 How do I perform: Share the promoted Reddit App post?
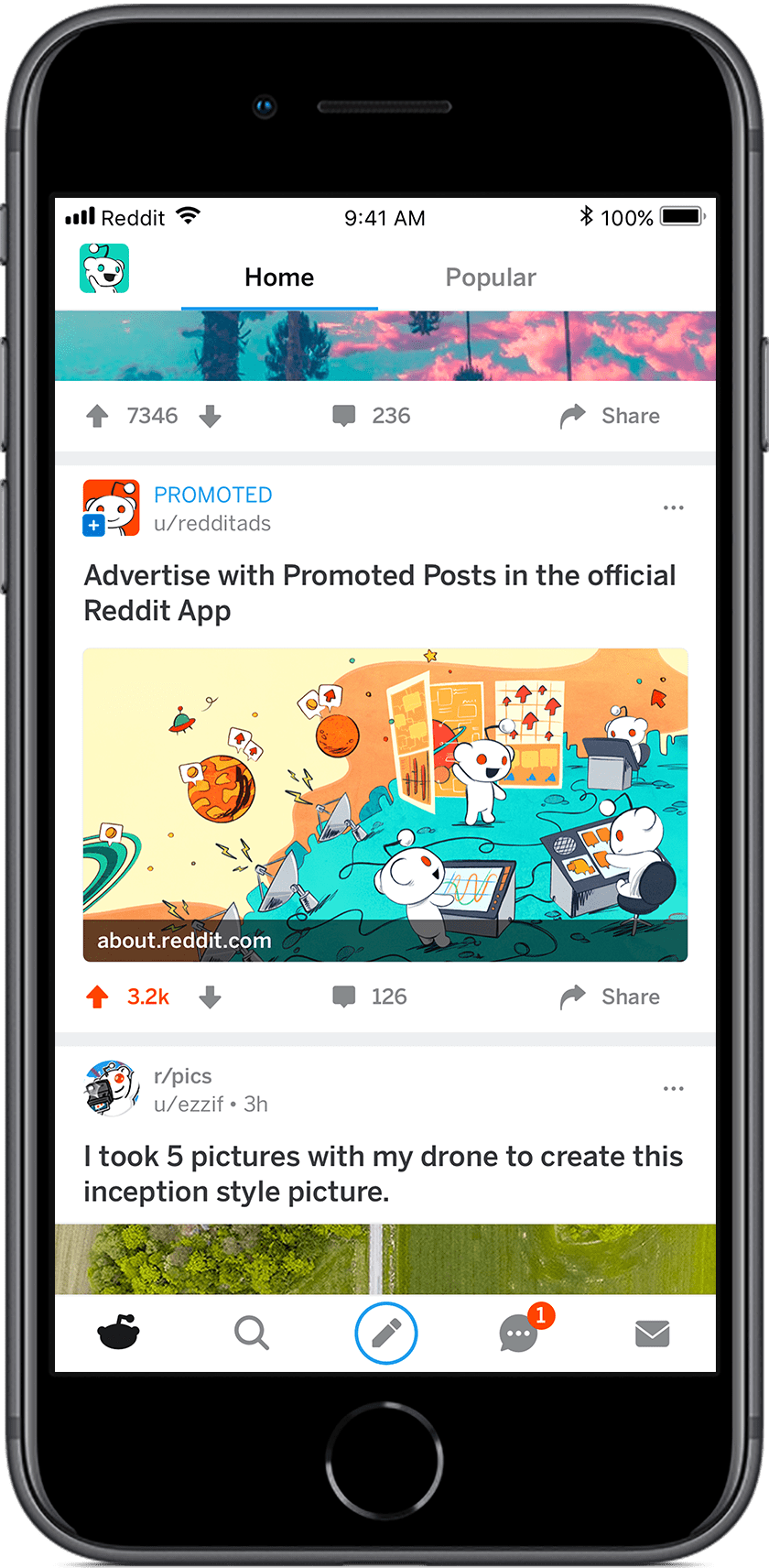[x=610, y=996]
